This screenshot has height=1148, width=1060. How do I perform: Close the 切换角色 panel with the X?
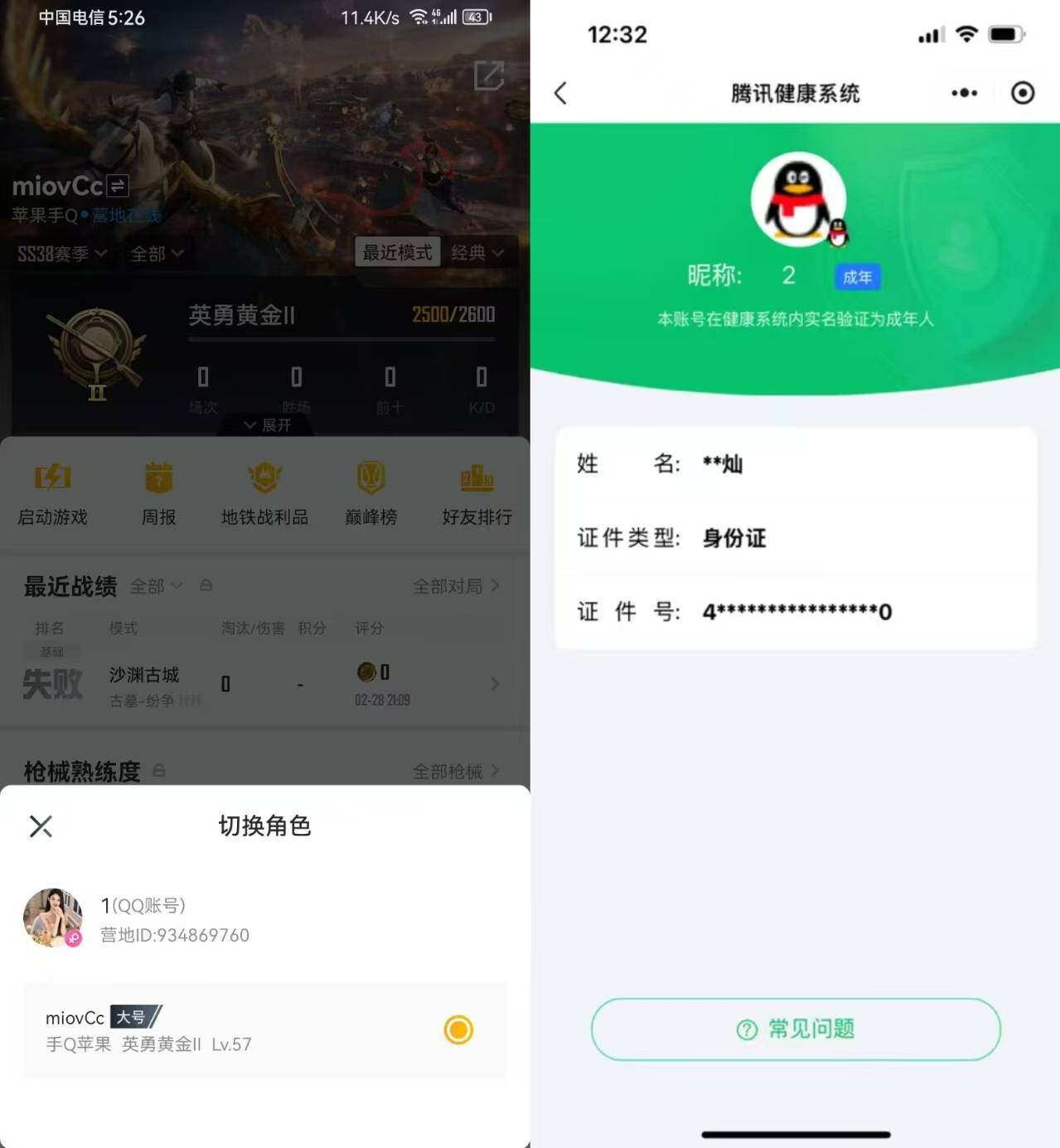pyautogui.click(x=41, y=826)
